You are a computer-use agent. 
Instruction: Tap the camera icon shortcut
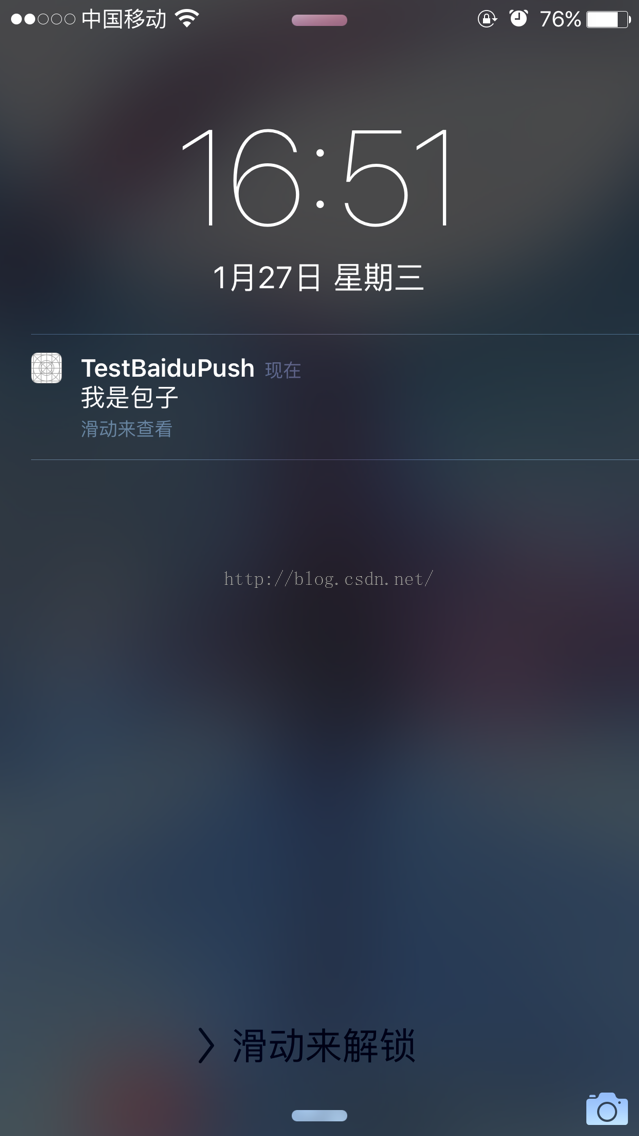606,1108
